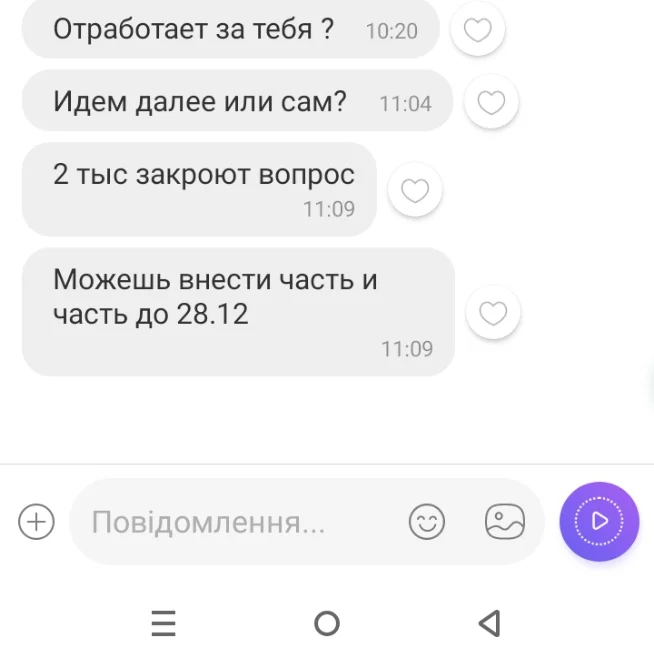
Task: Like the message "Отработает за тебя ?"
Action: (x=478, y=30)
